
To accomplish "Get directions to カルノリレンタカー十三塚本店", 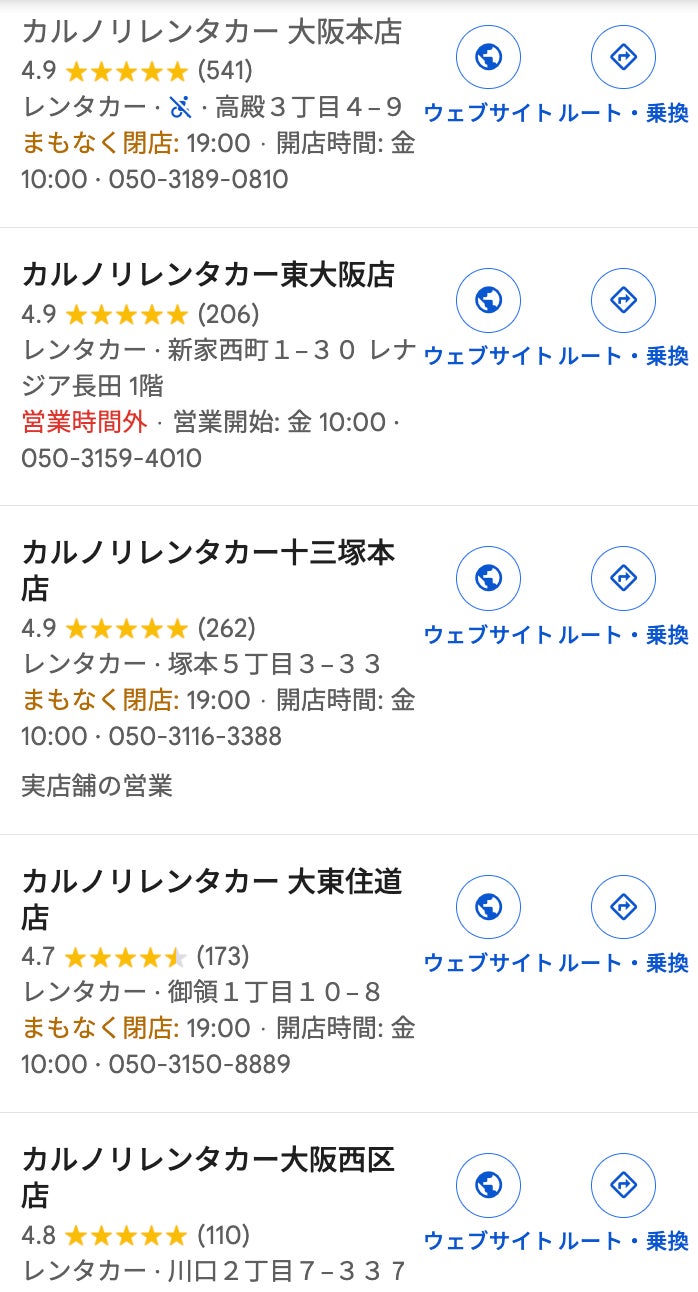I will [623, 578].
